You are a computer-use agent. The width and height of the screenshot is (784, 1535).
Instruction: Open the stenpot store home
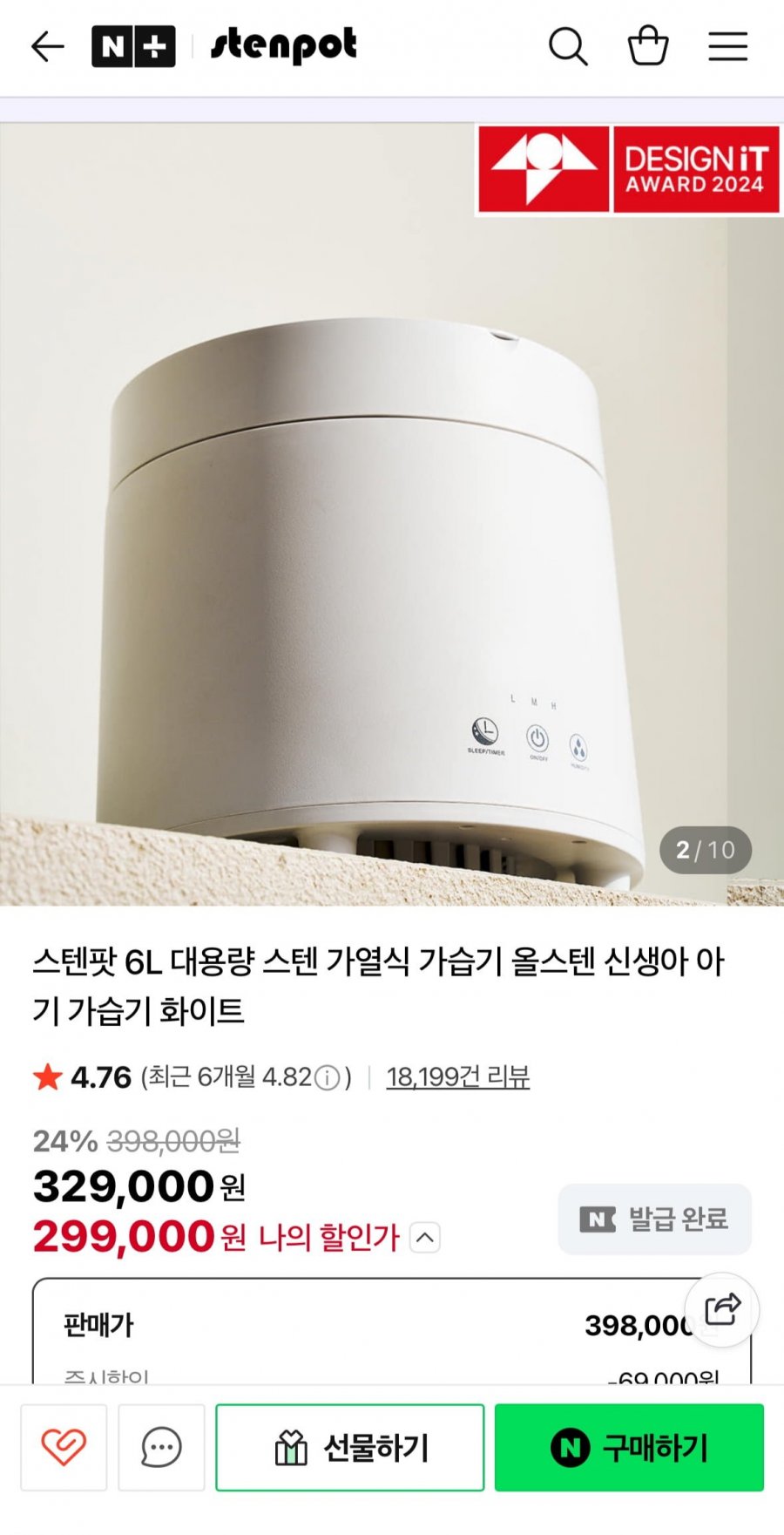coord(284,46)
